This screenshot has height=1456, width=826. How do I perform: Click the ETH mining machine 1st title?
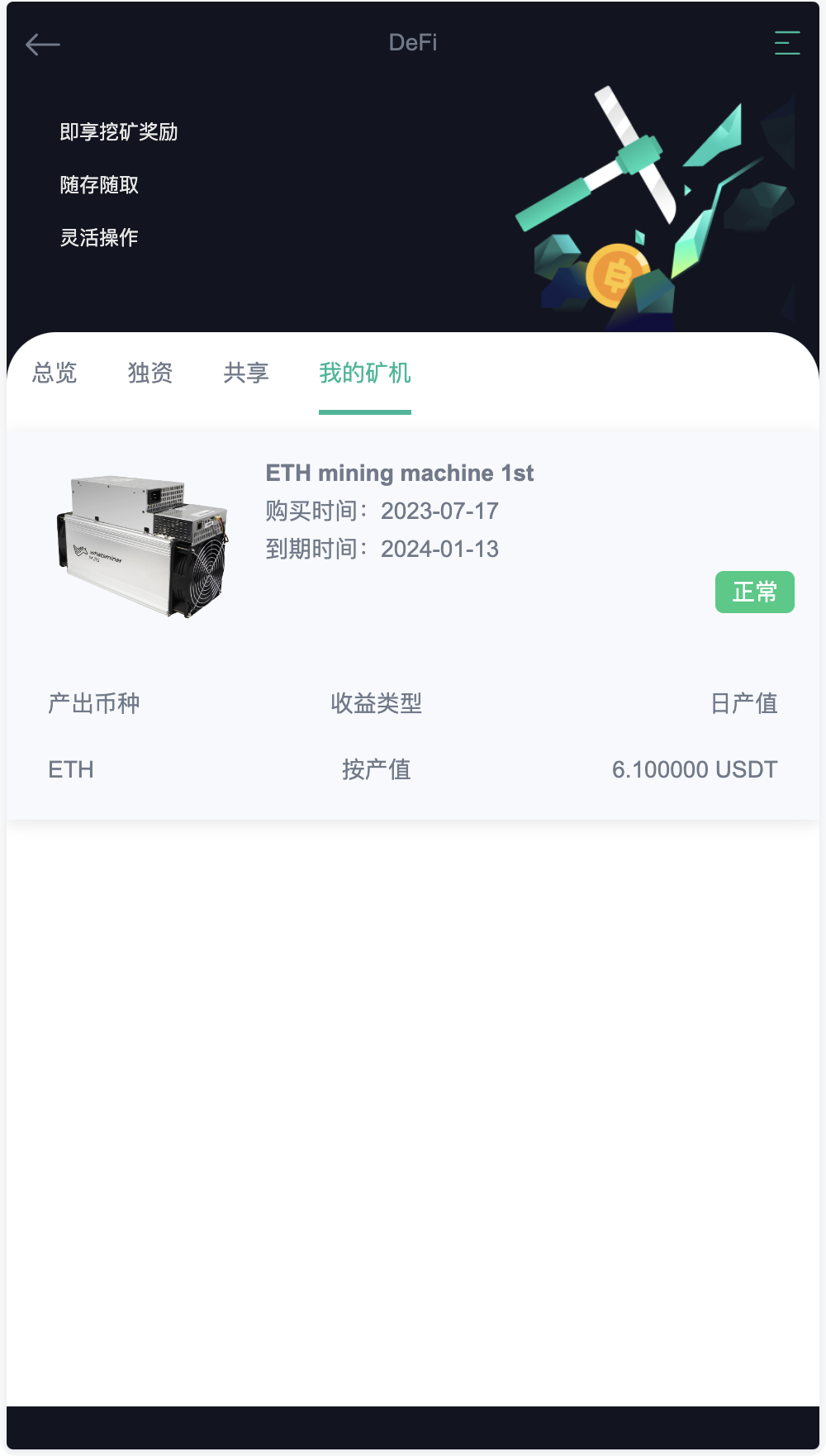pos(400,473)
